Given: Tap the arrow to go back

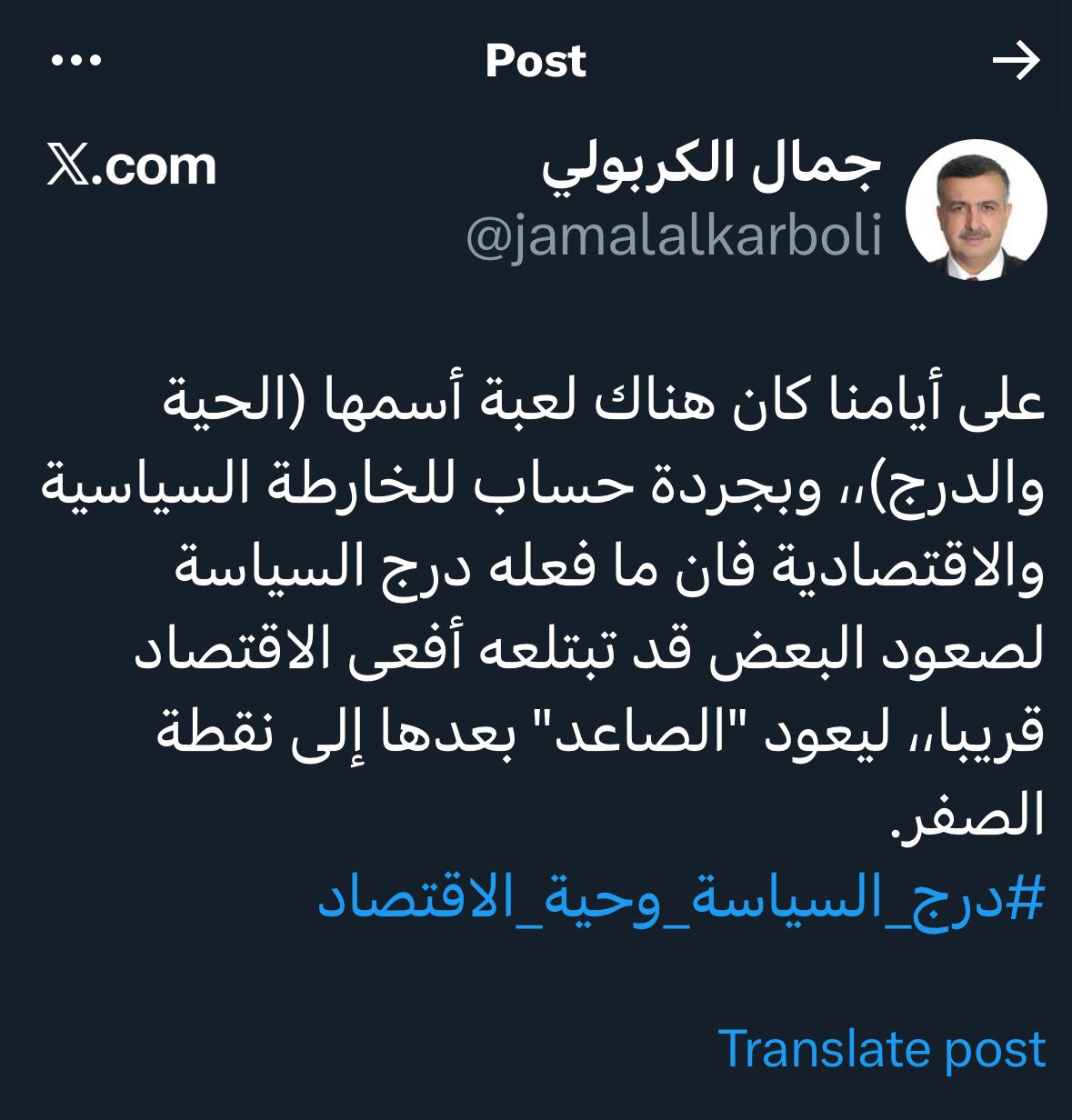Looking at the screenshot, I should point(1015,62).
